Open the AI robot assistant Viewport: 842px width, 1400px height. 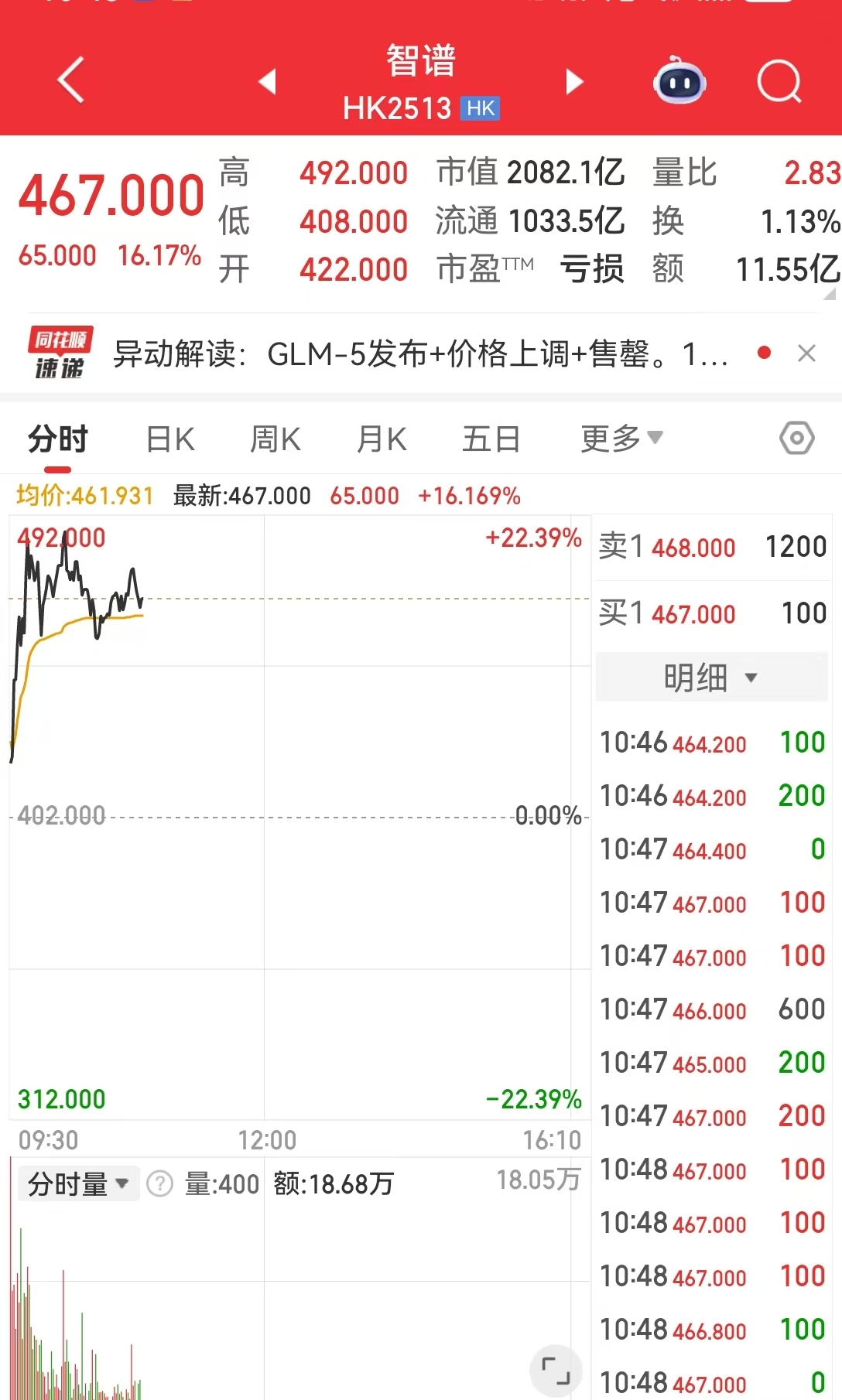click(679, 82)
